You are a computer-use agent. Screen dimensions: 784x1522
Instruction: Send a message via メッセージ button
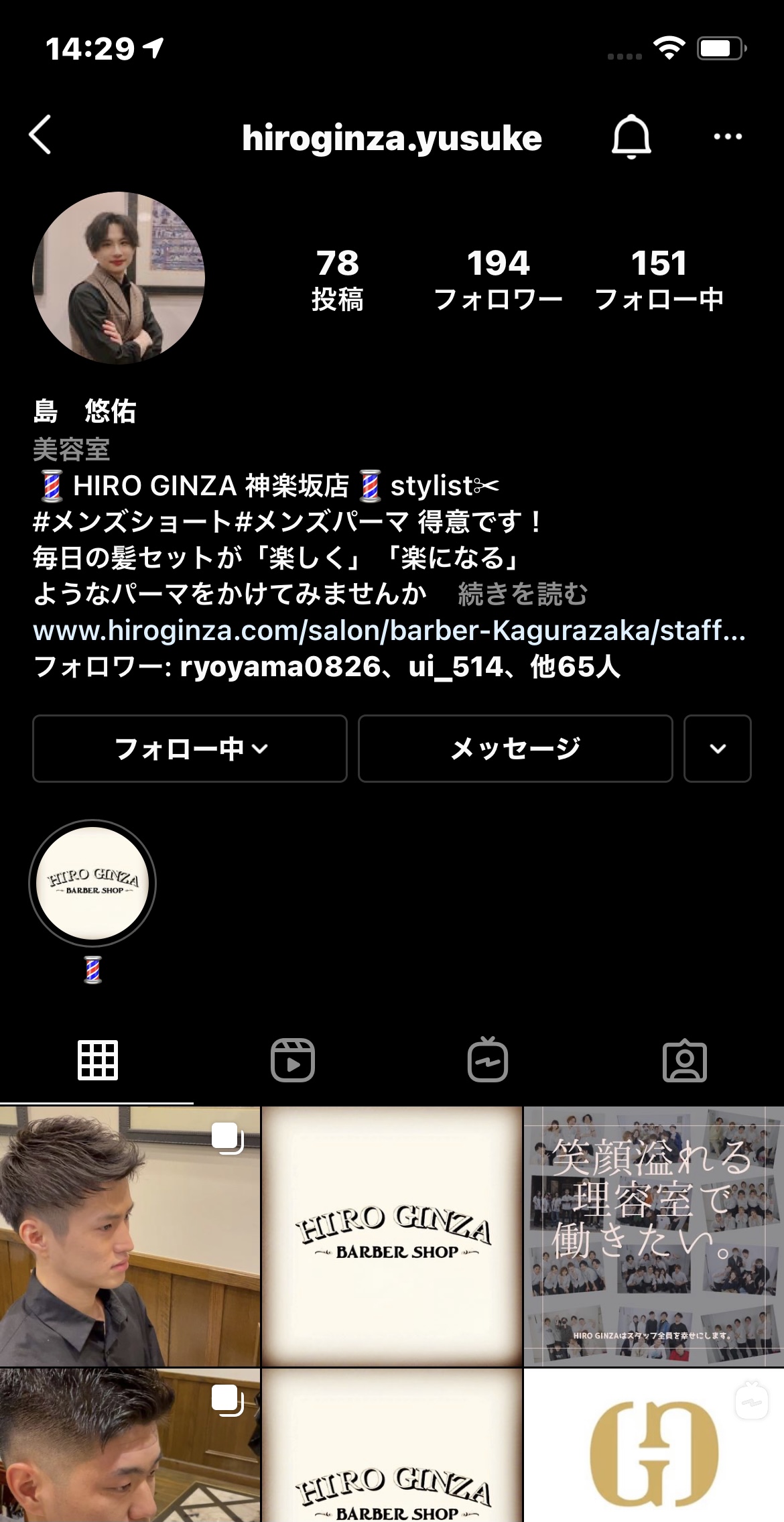(x=515, y=749)
